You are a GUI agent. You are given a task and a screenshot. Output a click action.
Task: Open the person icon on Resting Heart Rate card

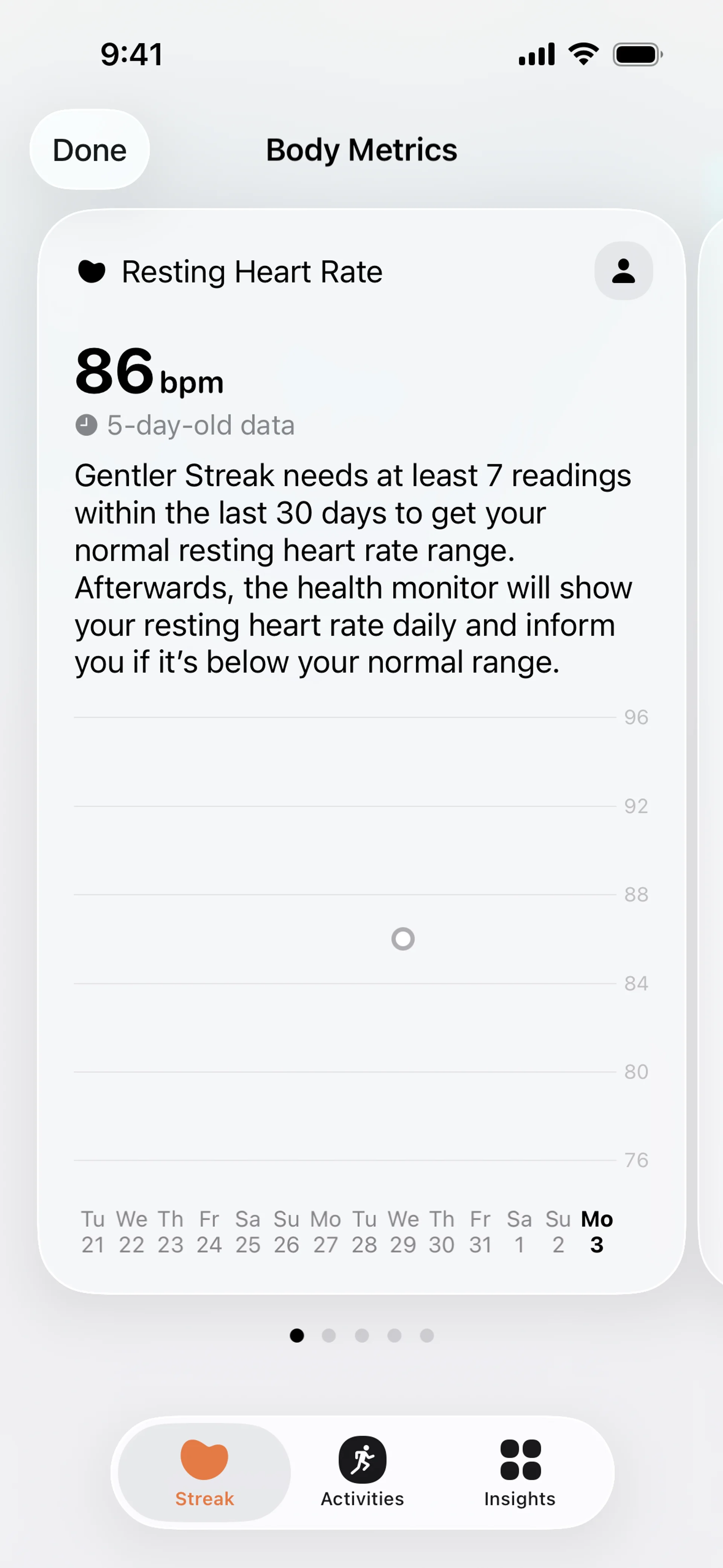pyautogui.click(x=623, y=271)
